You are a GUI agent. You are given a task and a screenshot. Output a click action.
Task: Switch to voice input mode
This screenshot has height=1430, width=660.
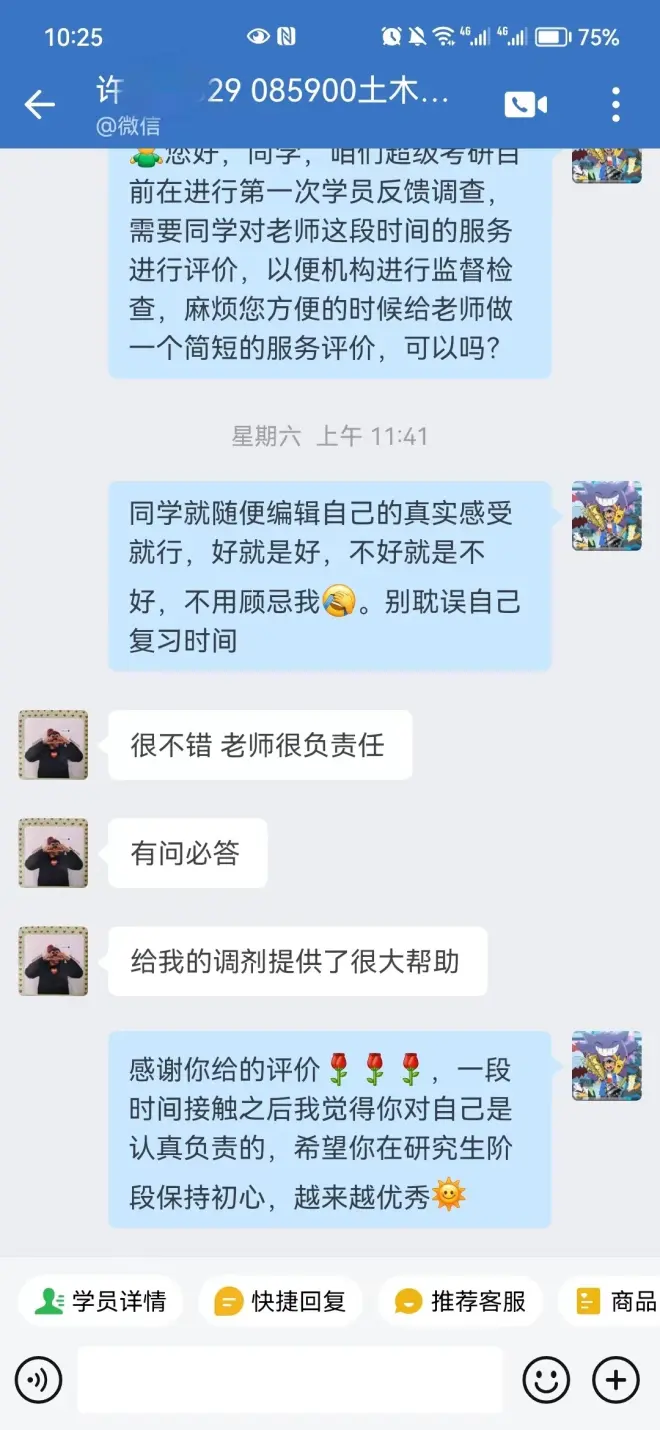tap(38, 1381)
